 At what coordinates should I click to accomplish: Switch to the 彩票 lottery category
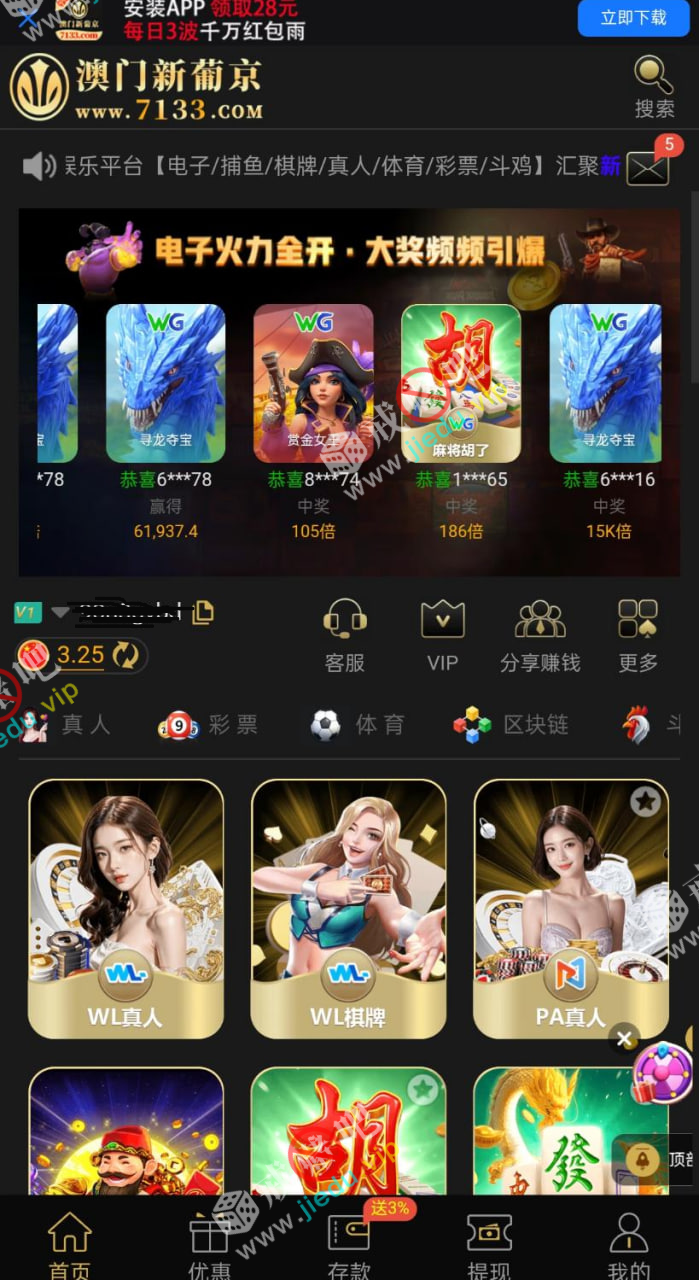(208, 725)
